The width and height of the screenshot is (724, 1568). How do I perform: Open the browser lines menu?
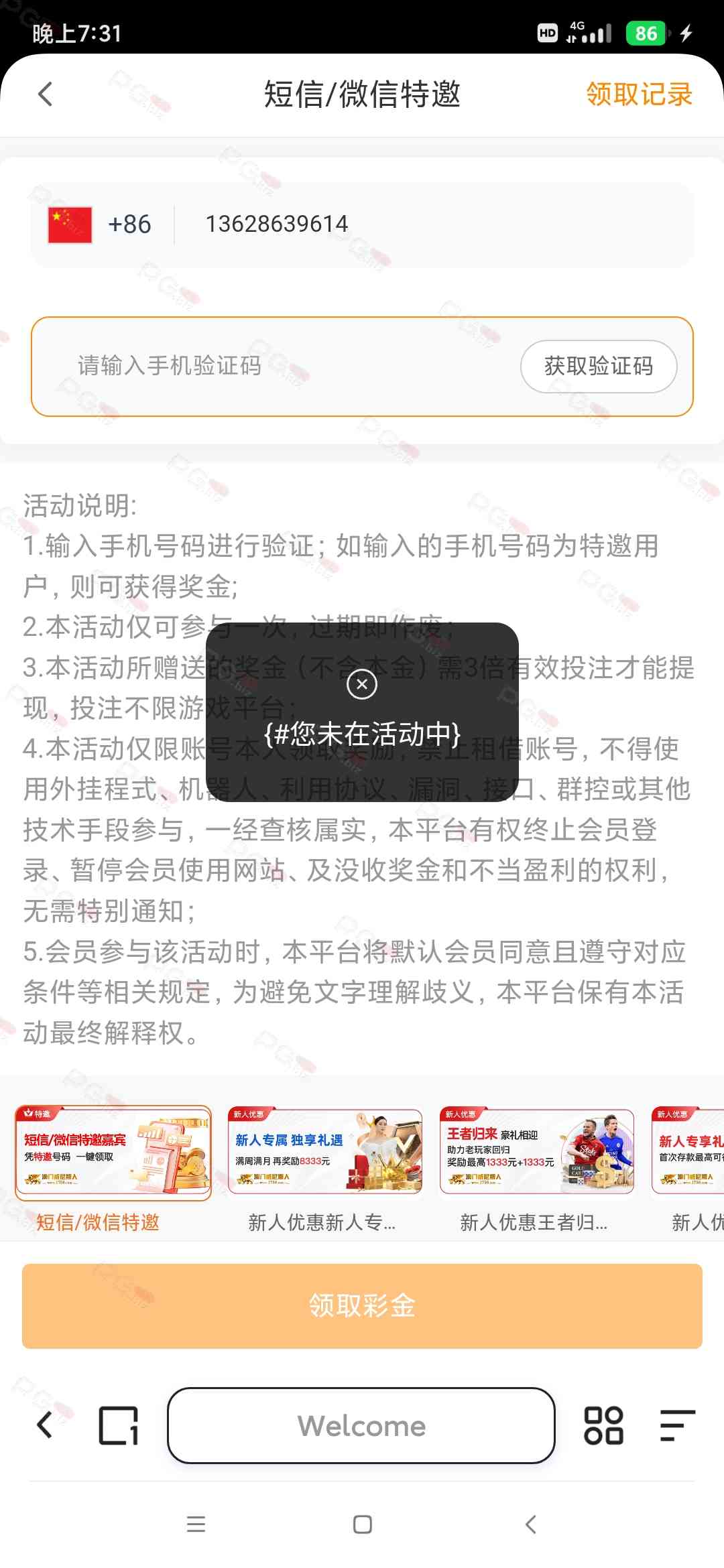[x=677, y=1425]
